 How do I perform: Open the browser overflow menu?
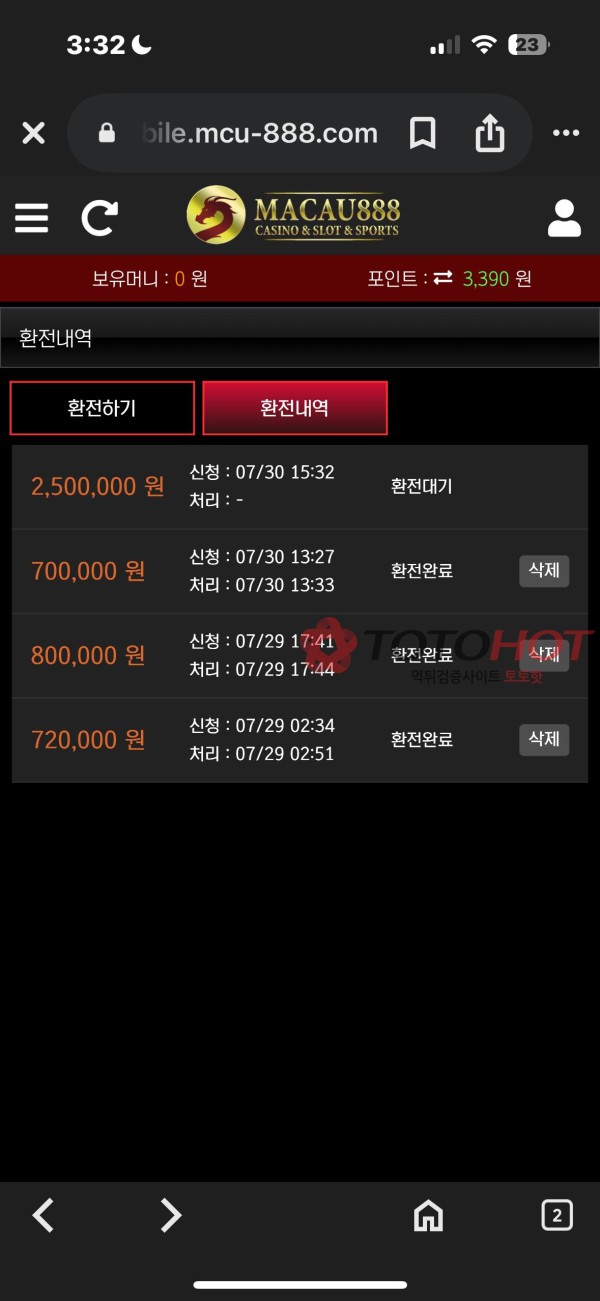pos(566,133)
